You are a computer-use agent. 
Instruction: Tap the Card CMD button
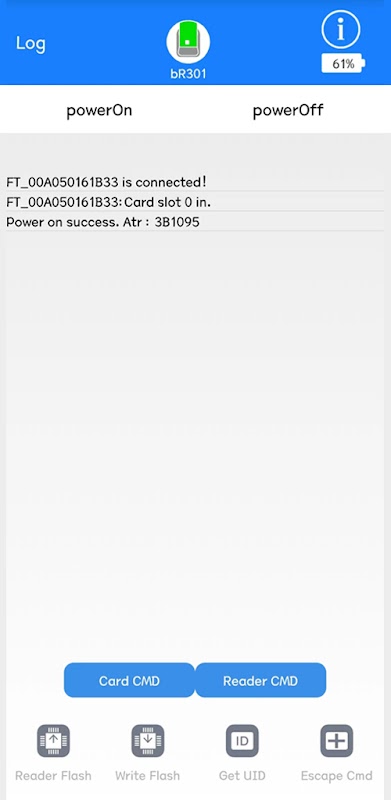[129, 680]
